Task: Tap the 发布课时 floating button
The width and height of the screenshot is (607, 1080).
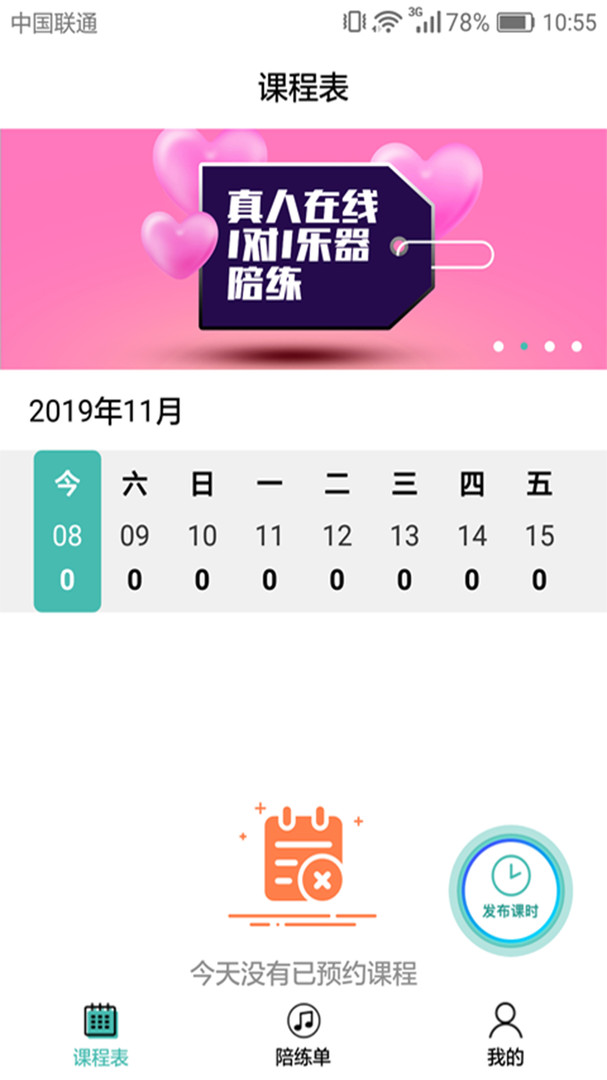Action: (511, 890)
